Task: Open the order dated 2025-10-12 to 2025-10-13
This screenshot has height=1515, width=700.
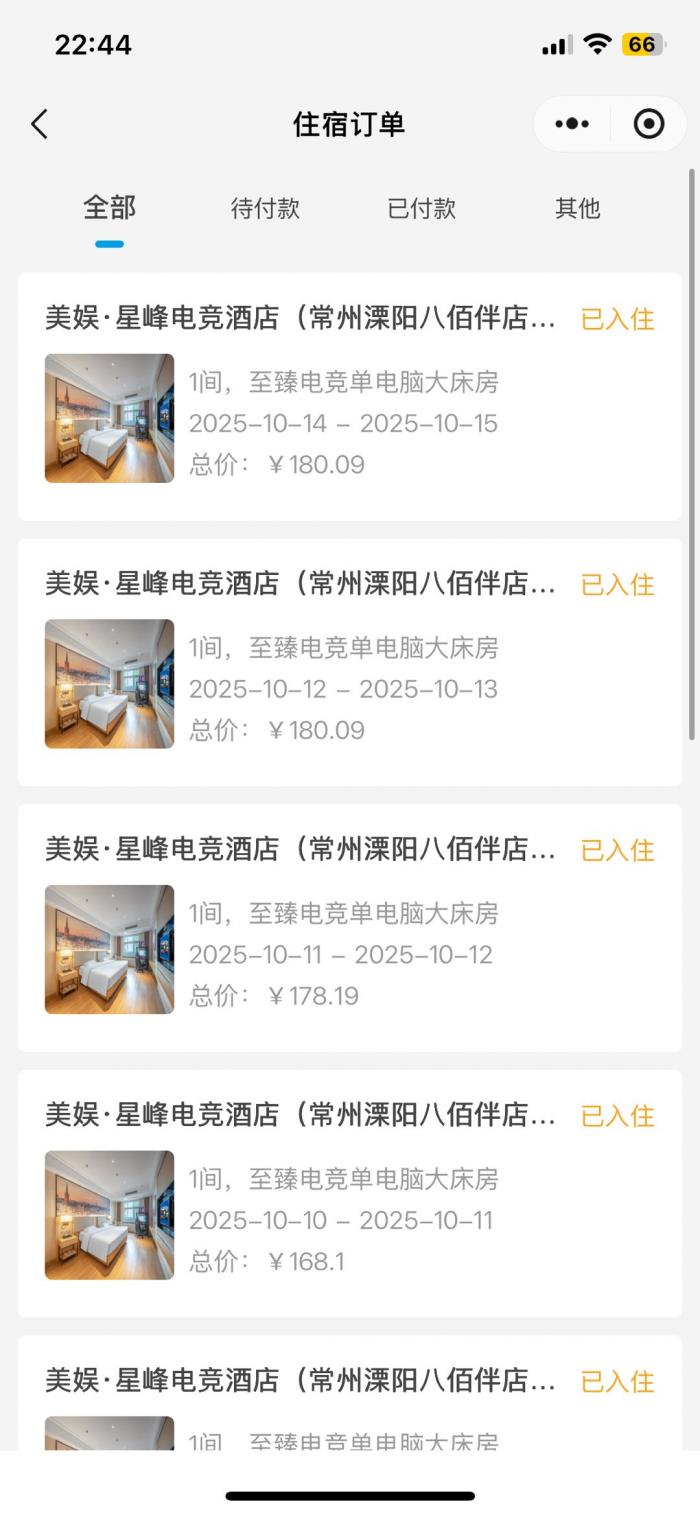Action: point(349,662)
